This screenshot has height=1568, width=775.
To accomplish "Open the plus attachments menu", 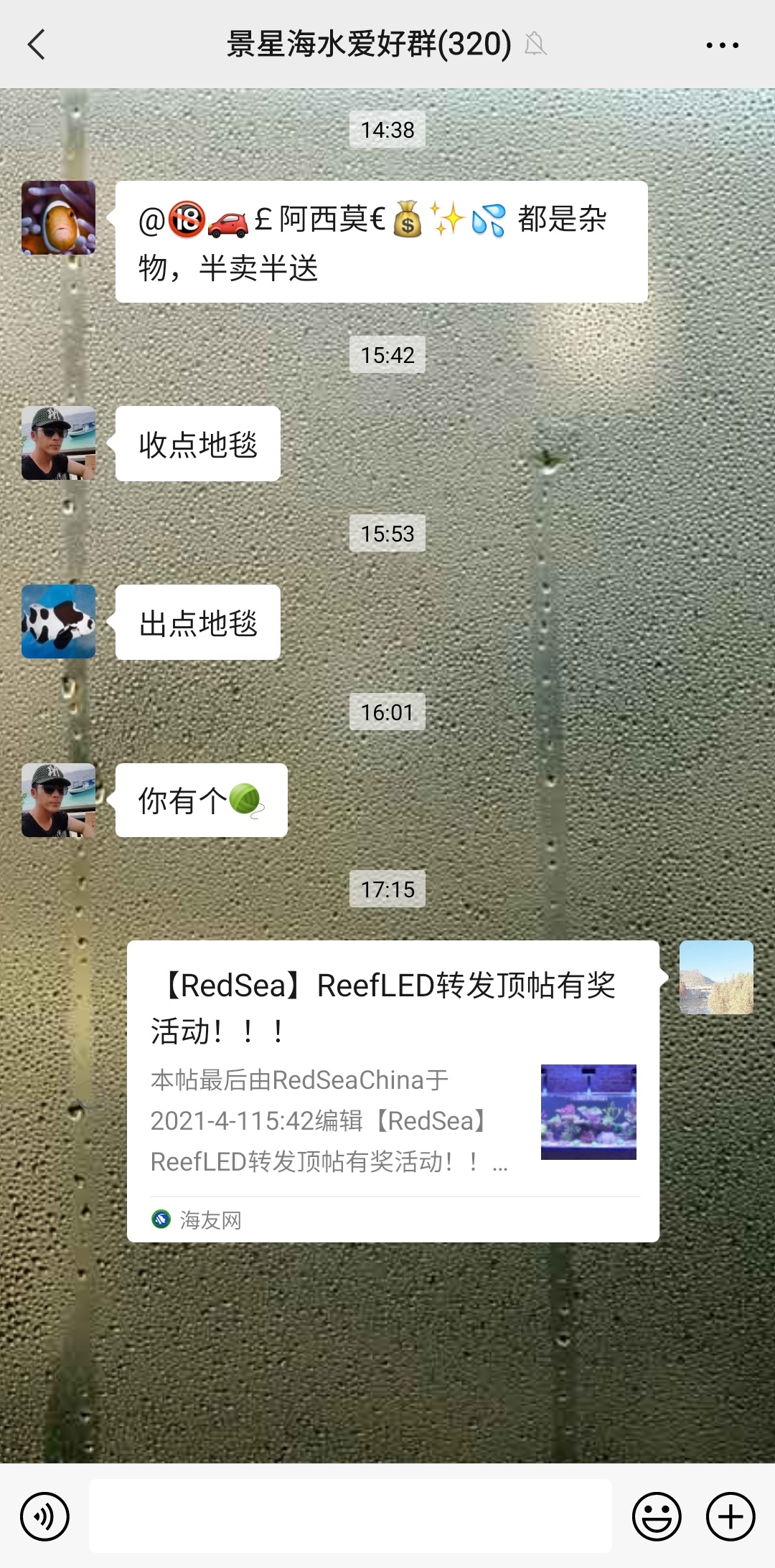I will [731, 1516].
